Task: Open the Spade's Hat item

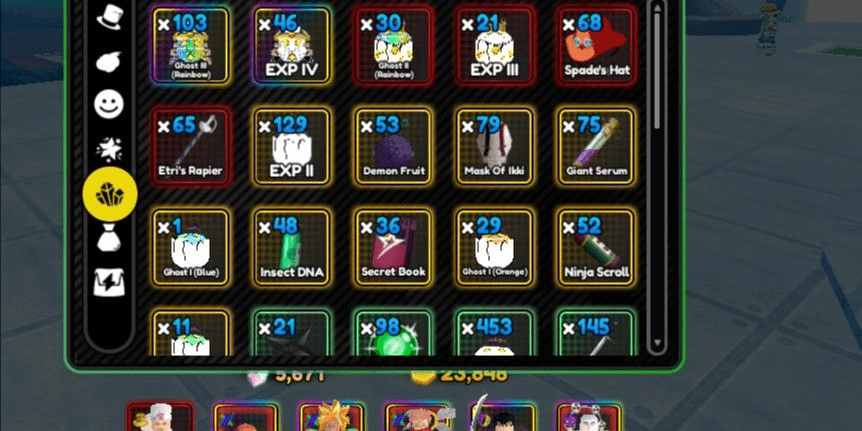Action: click(x=596, y=46)
